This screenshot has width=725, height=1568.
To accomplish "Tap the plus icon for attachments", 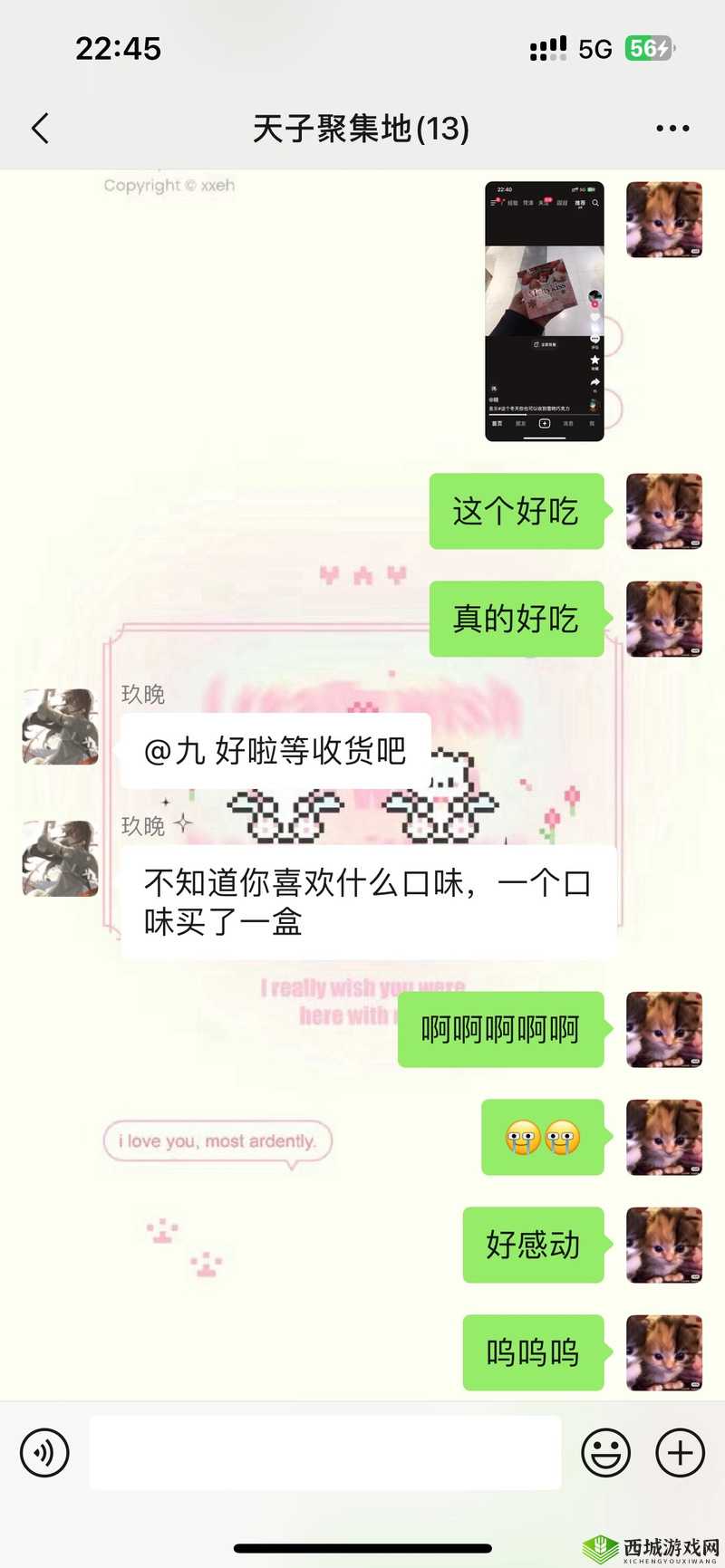I will [x=678, y=1452].
